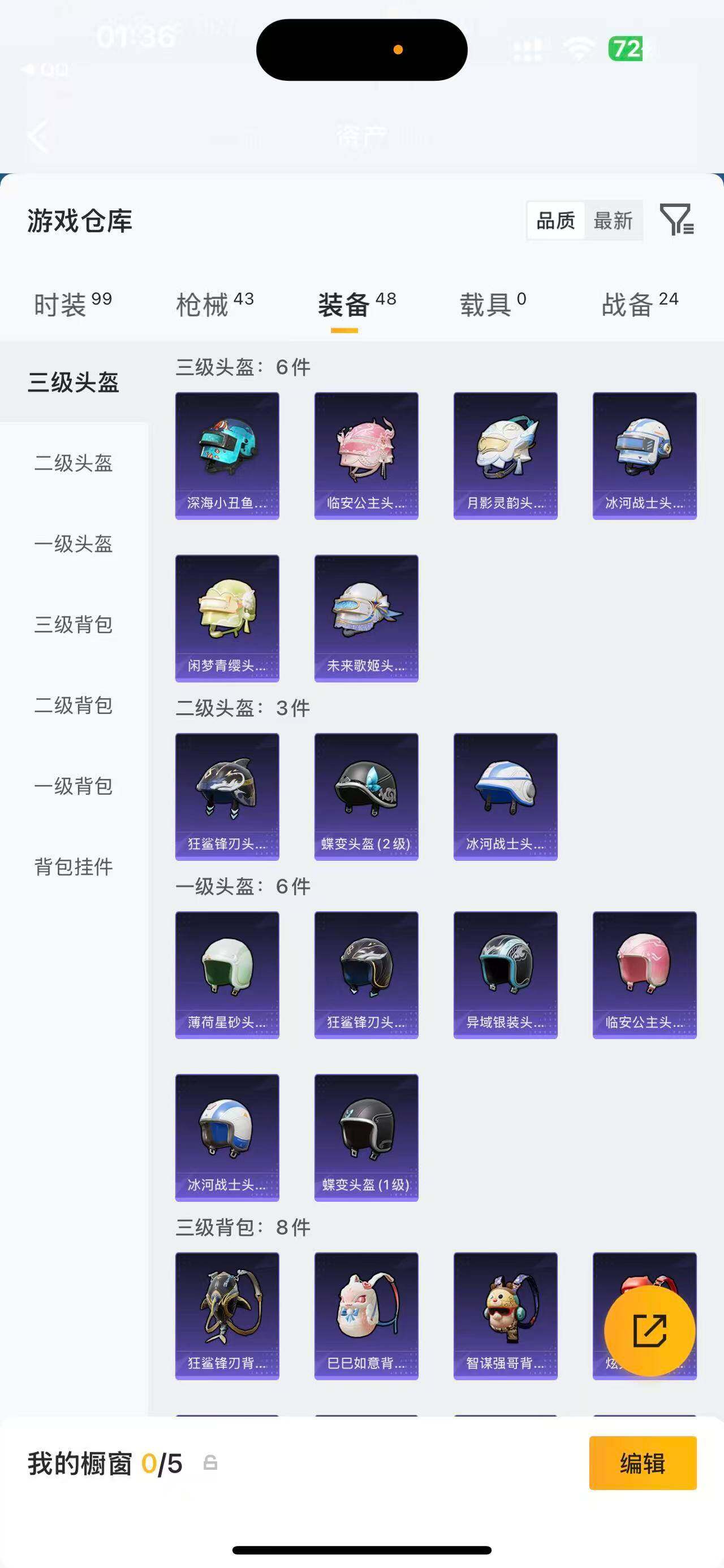Tap the 编辑 button
The image size is (724, 1568).
[643, 1463]
